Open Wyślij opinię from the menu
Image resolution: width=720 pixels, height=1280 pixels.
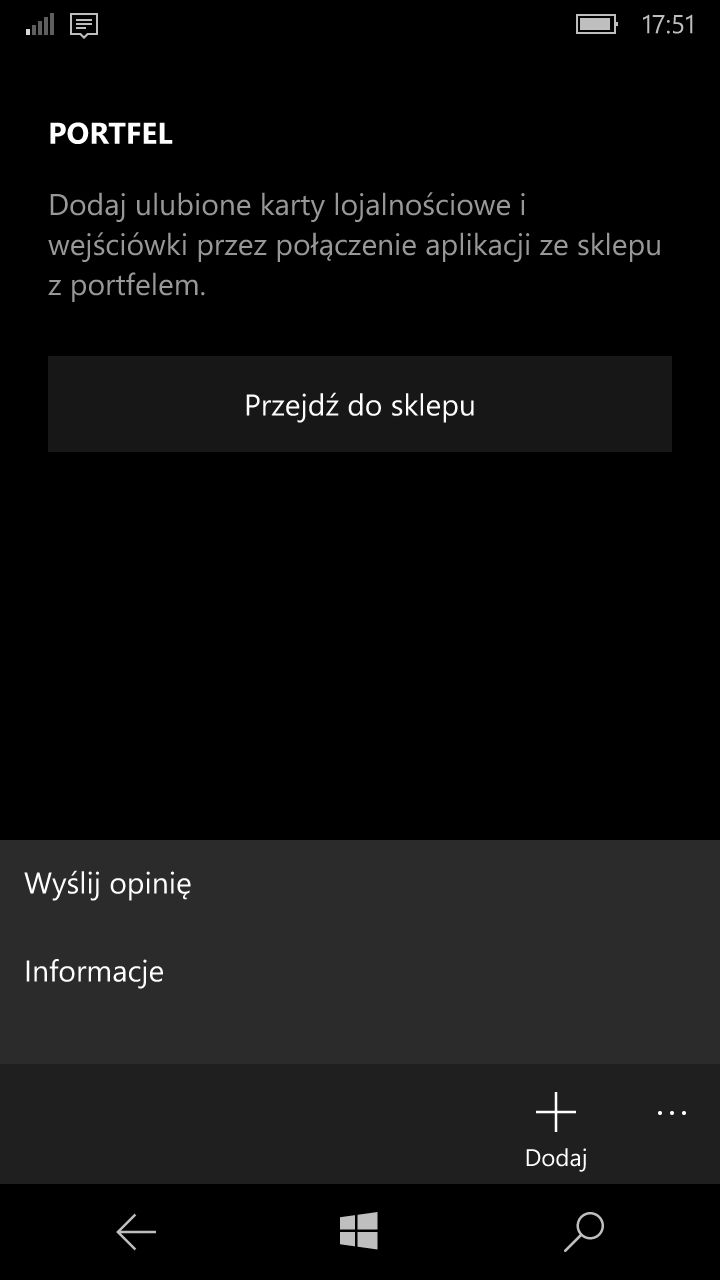click(108, 884)
